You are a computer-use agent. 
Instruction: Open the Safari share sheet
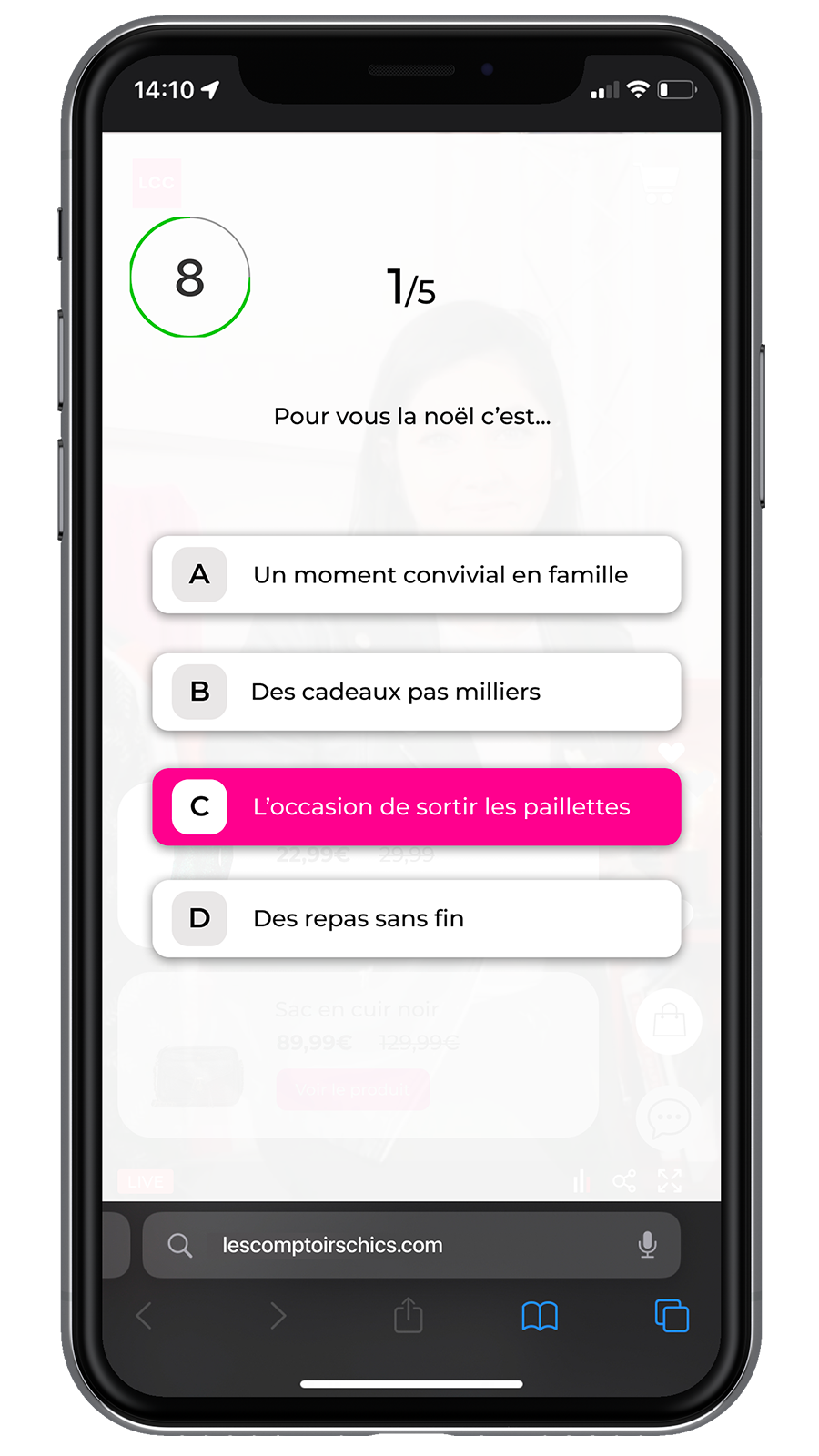(x=409, y=1315)
